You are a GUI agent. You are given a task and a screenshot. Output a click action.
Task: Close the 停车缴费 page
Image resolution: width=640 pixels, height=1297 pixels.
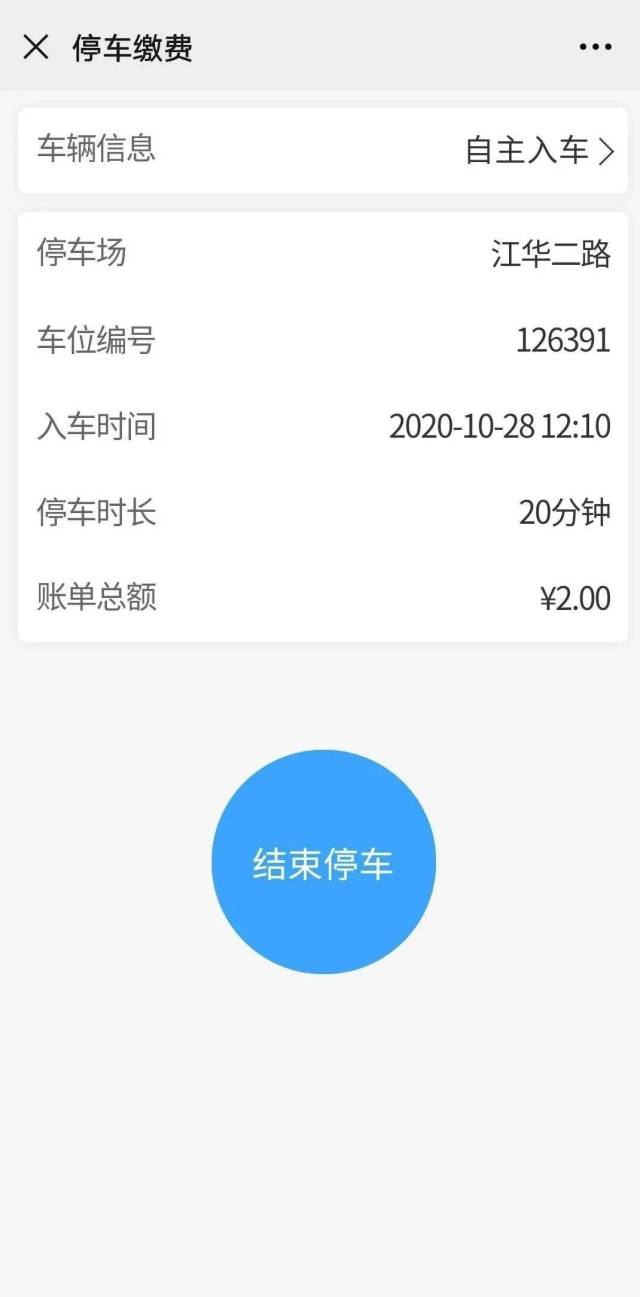point(36,46)
